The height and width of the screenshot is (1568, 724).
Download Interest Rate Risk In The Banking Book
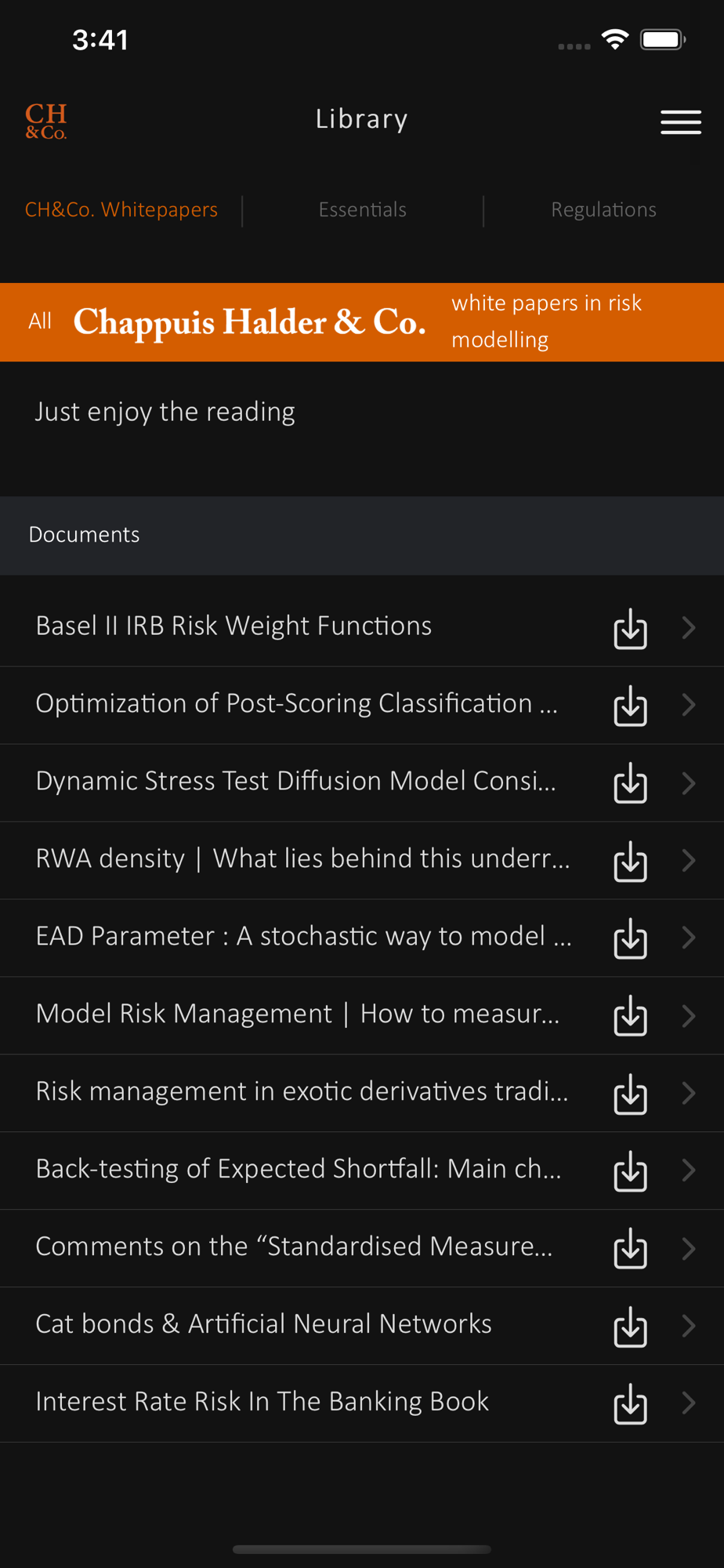pyautogui.click(x=630, y=1403)
